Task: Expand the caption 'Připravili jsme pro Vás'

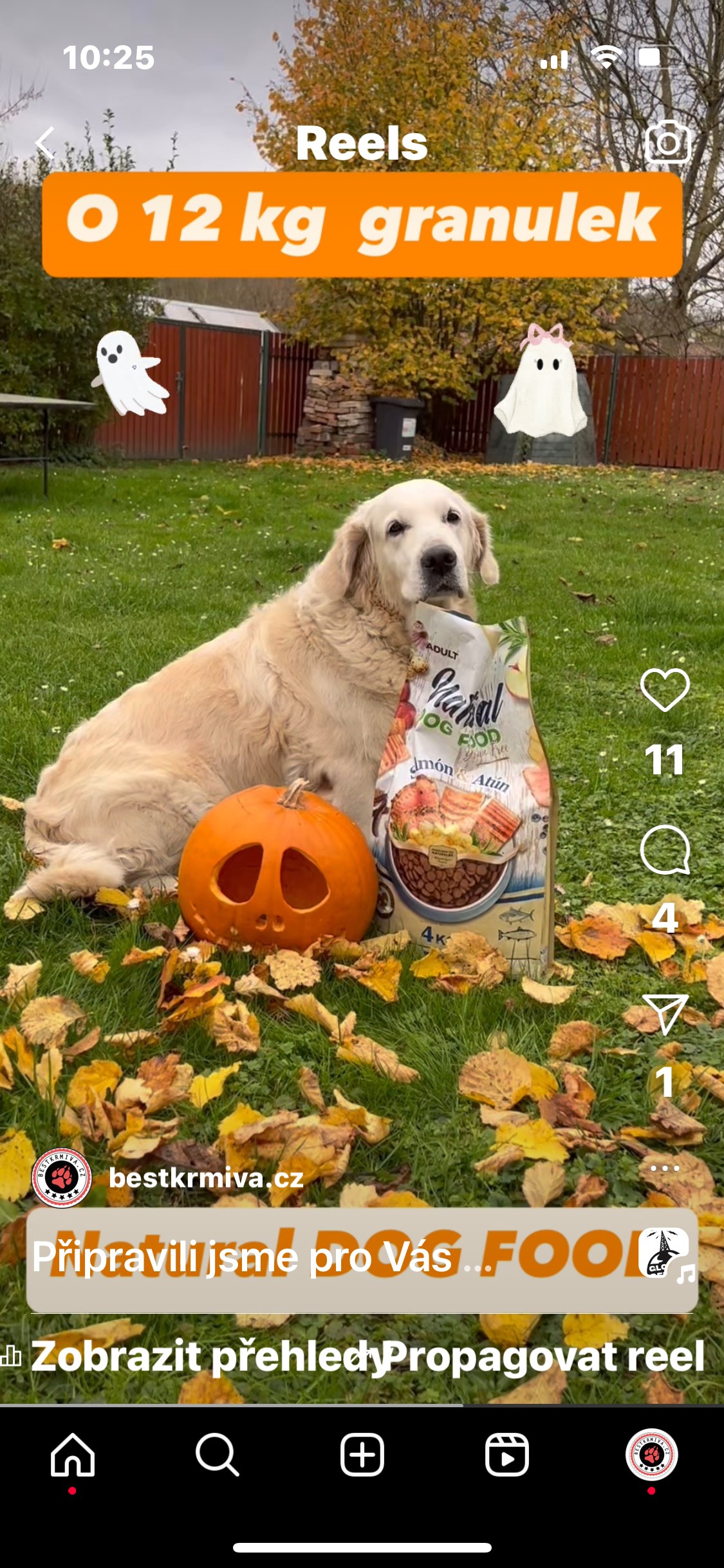Action: click(x=257, y=1257)
